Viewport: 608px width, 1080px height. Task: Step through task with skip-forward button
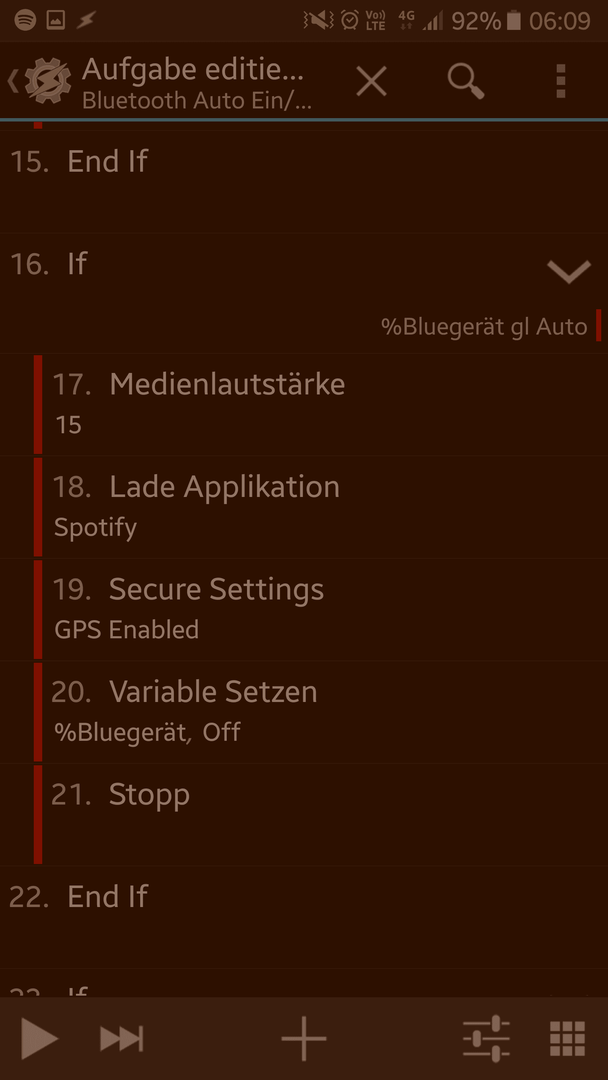pos(122,1038)
